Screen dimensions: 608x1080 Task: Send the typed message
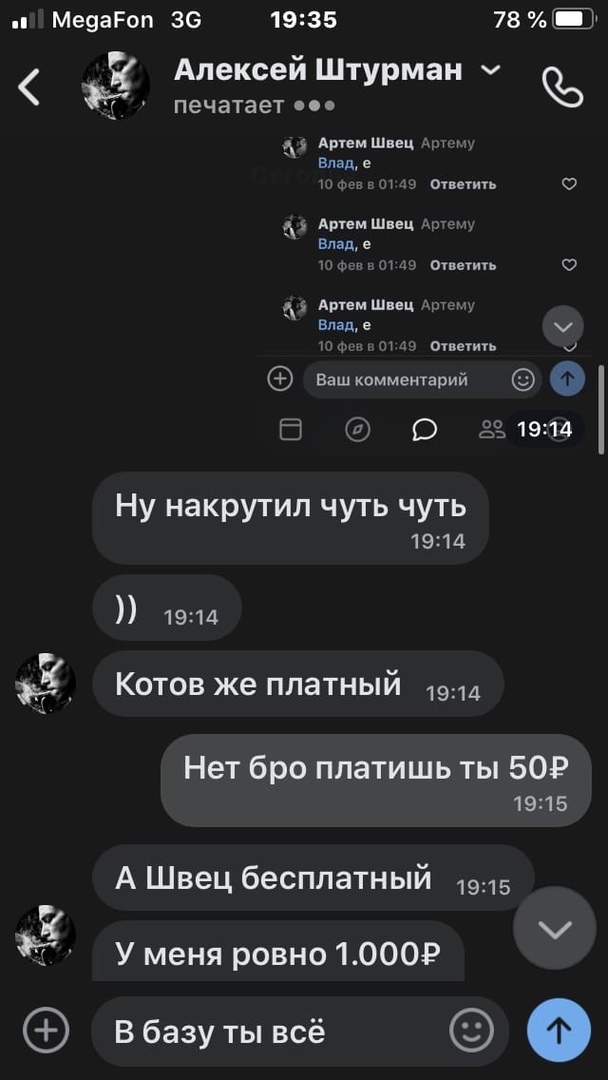pyautogui.click(x=558, y=1030)
